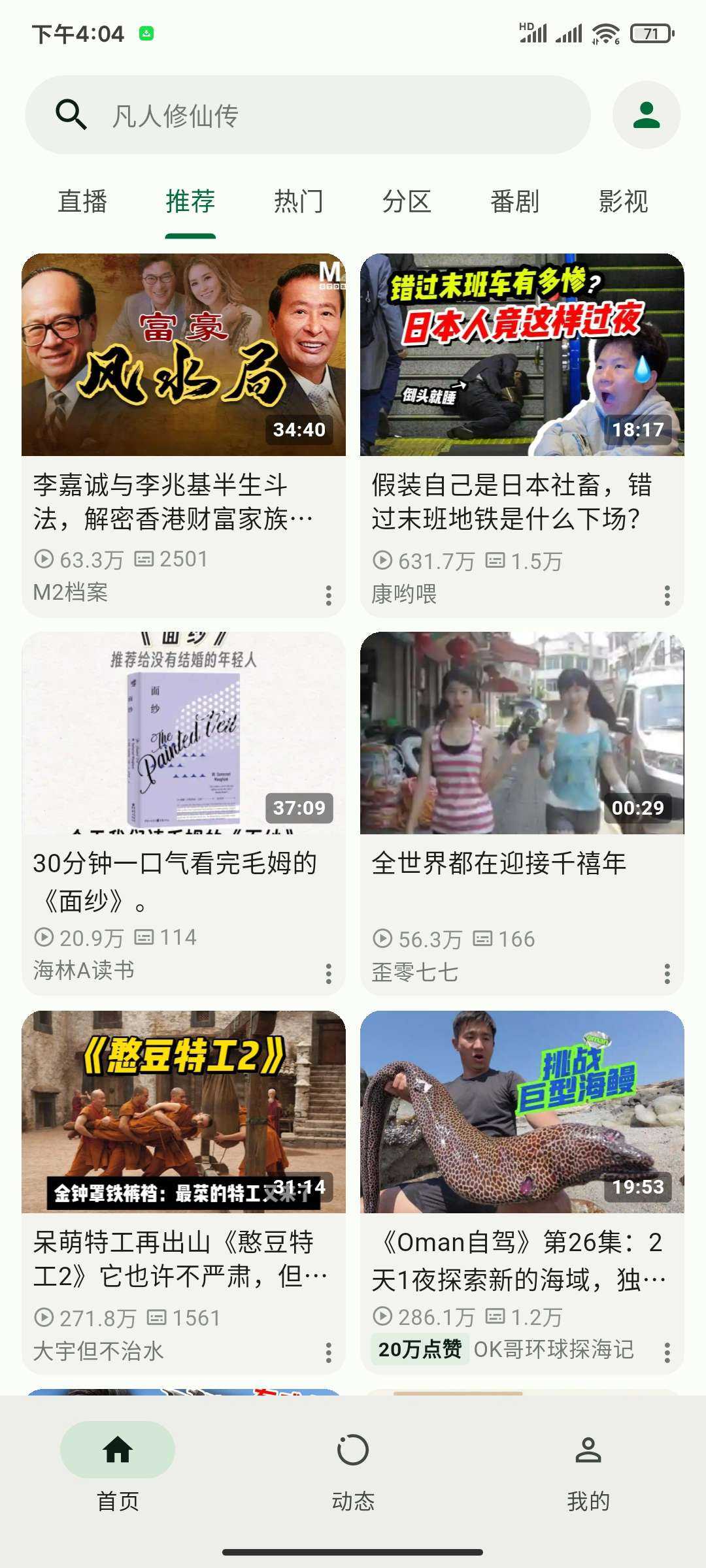Watch the 30分钟一口气看完毛姆的《面纱》 video
Viewport: 706px width, 1568px height.
[183, 733]
